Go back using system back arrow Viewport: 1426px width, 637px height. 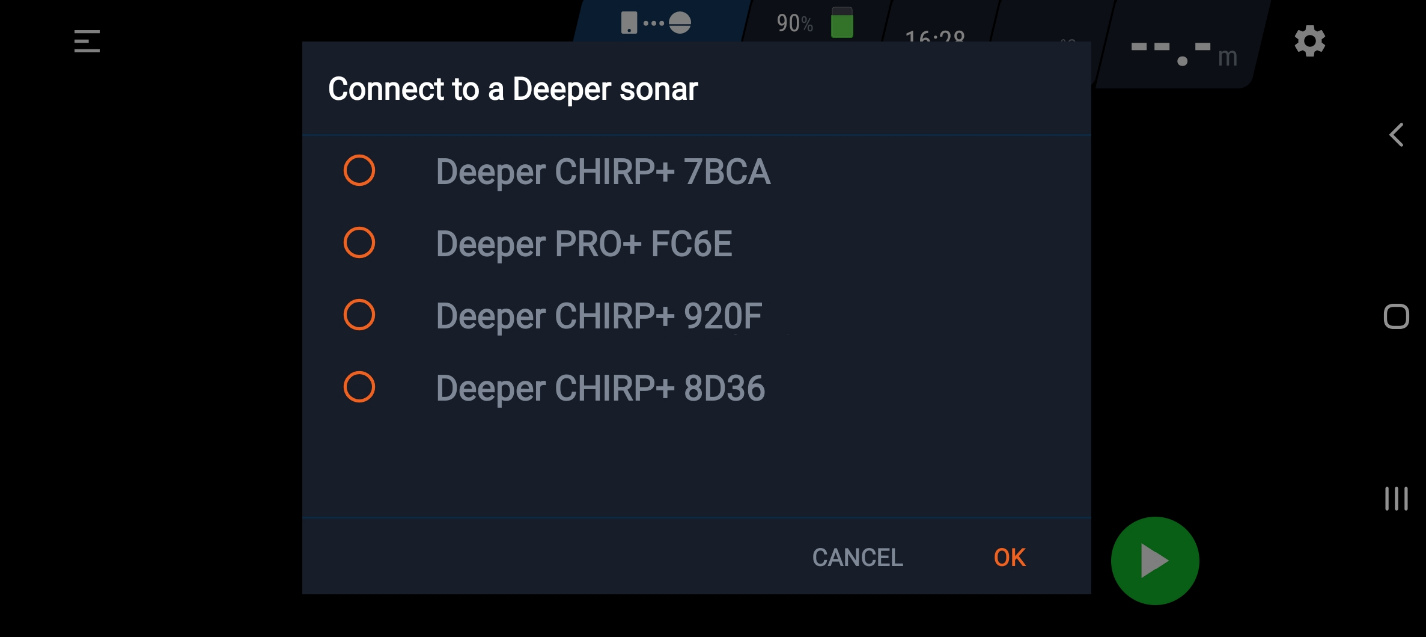[x=1396, y=135]
